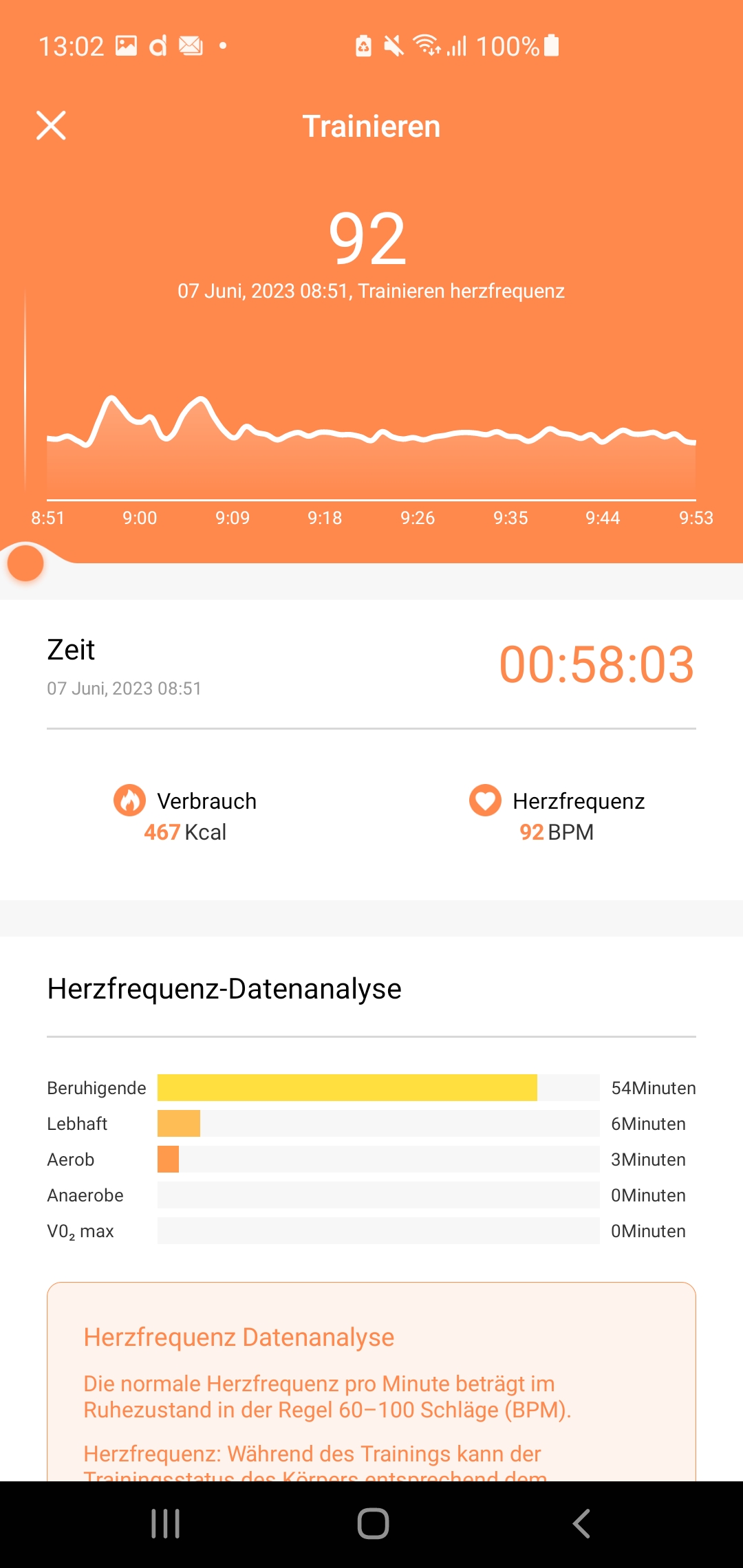Open the recent apps overview
Screen dimensions: 743x1568
point(165,1523)
